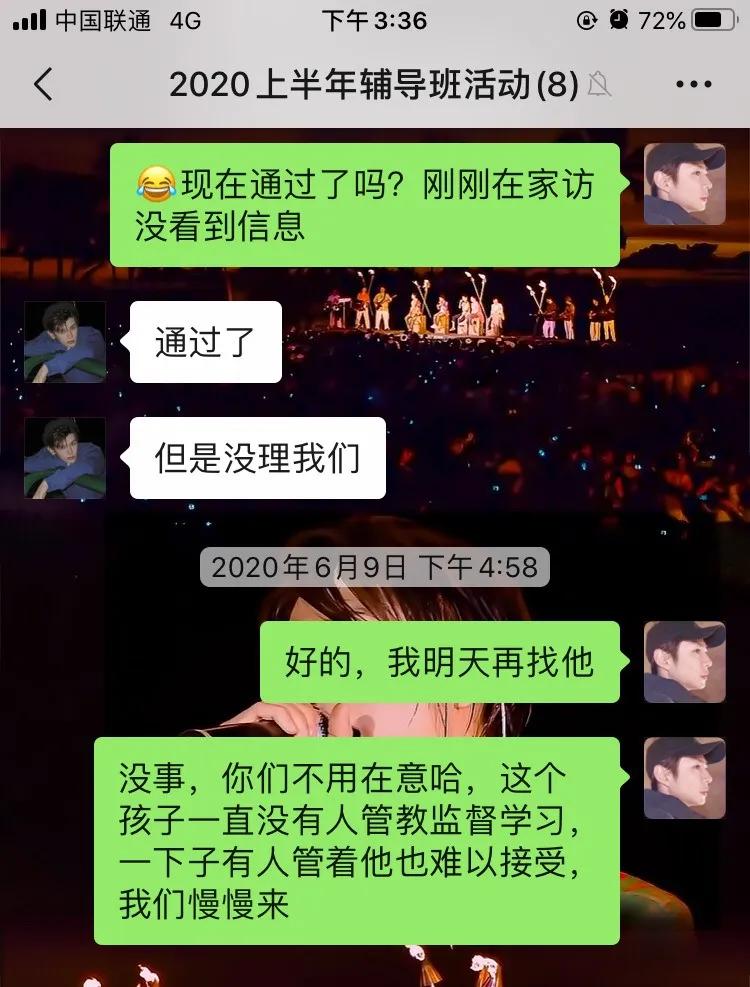Tap the back chevron to exit the chat

click(x=42, y=86)
